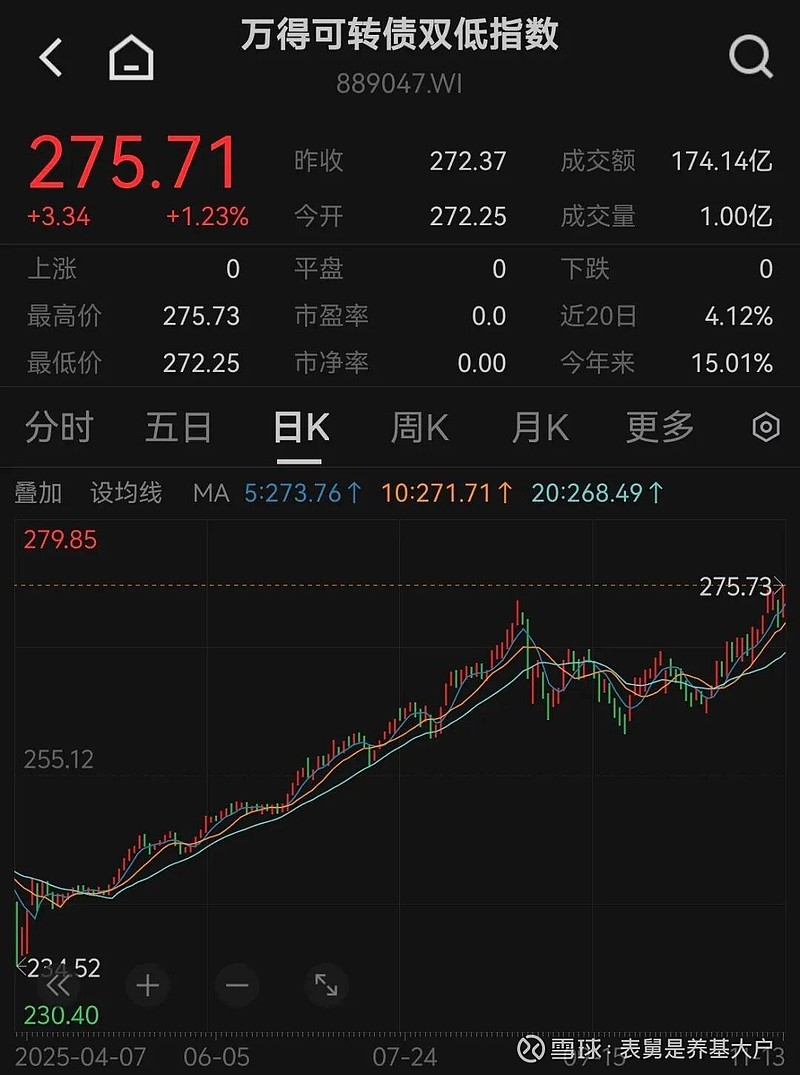Toggle the MA20 moving average line

coord(595,492)
